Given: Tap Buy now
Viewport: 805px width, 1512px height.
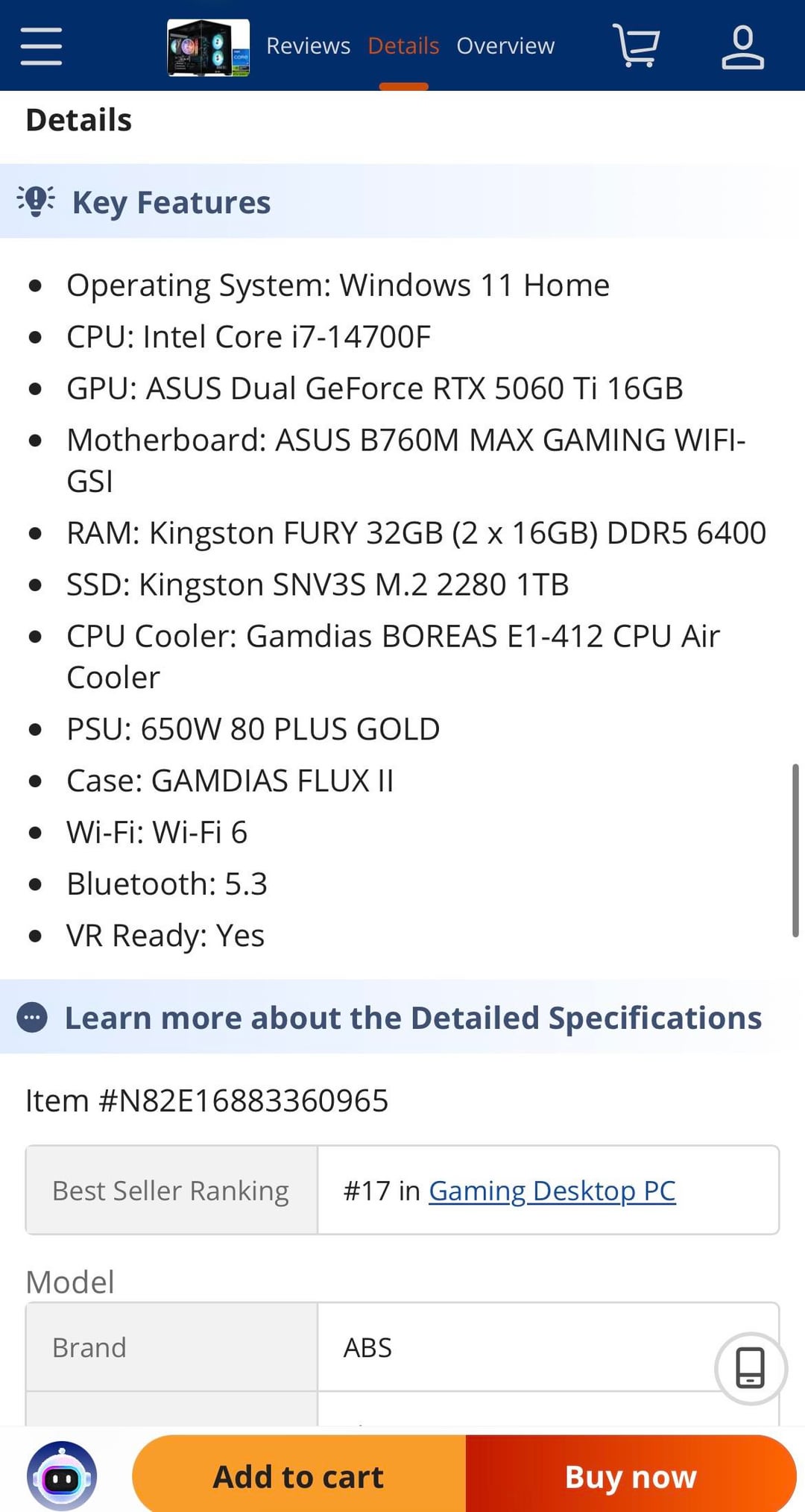Looking at the screenshot, I should [x=631, y=1476].
